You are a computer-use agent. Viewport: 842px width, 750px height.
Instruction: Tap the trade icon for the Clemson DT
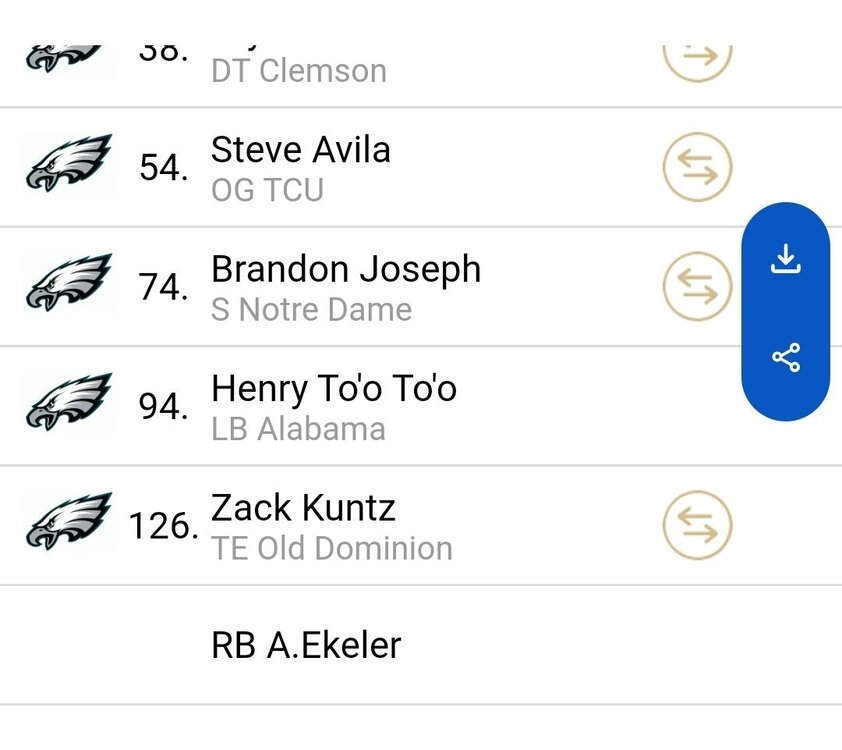click(x=697, y=58)
